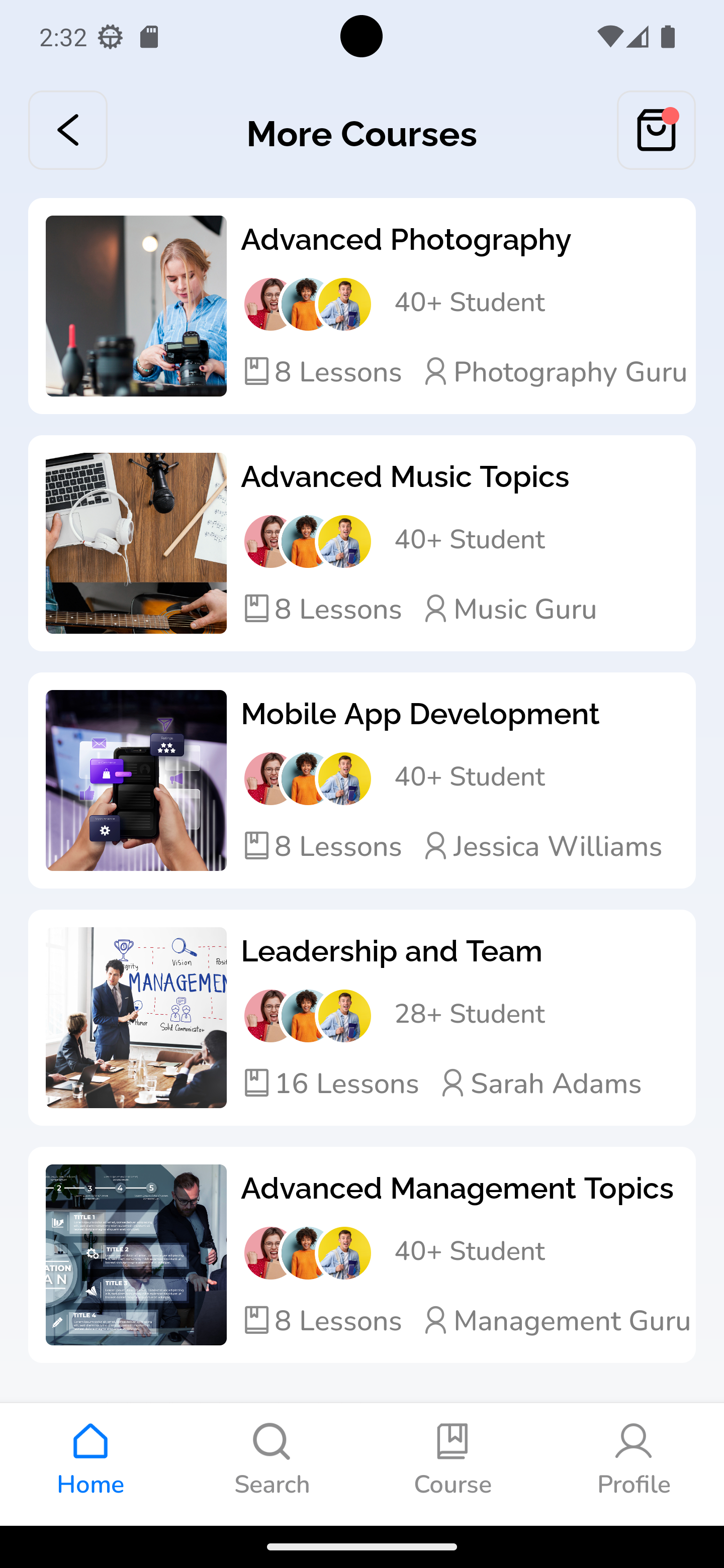Open the Advanced Photography course
This screenshot has height=1568, width=724.
click(361, 305)
